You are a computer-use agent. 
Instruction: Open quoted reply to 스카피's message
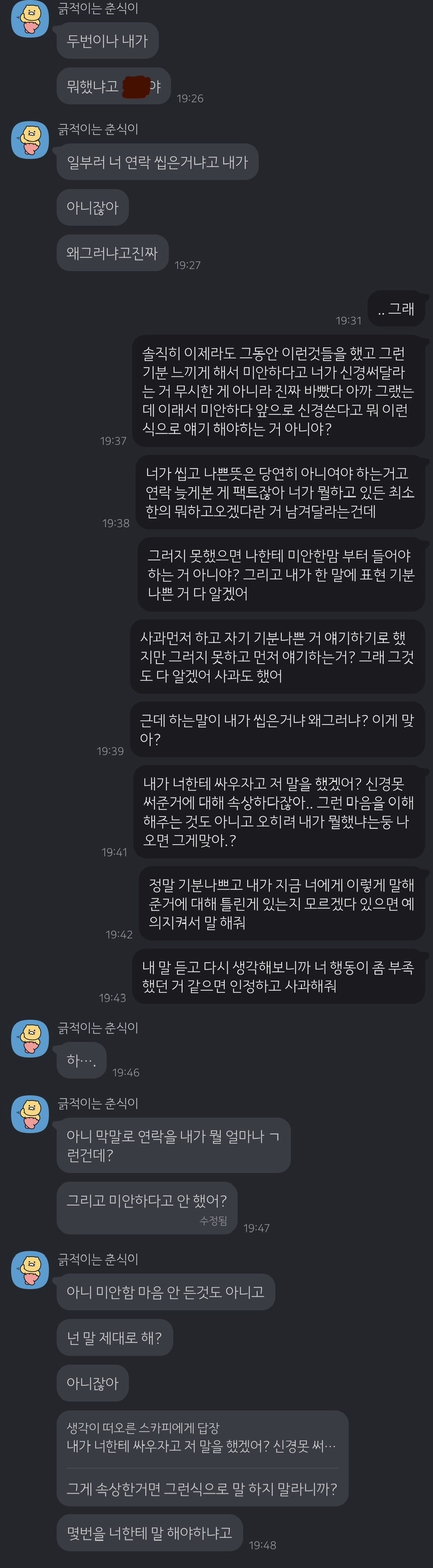[x=201, y=1437]
